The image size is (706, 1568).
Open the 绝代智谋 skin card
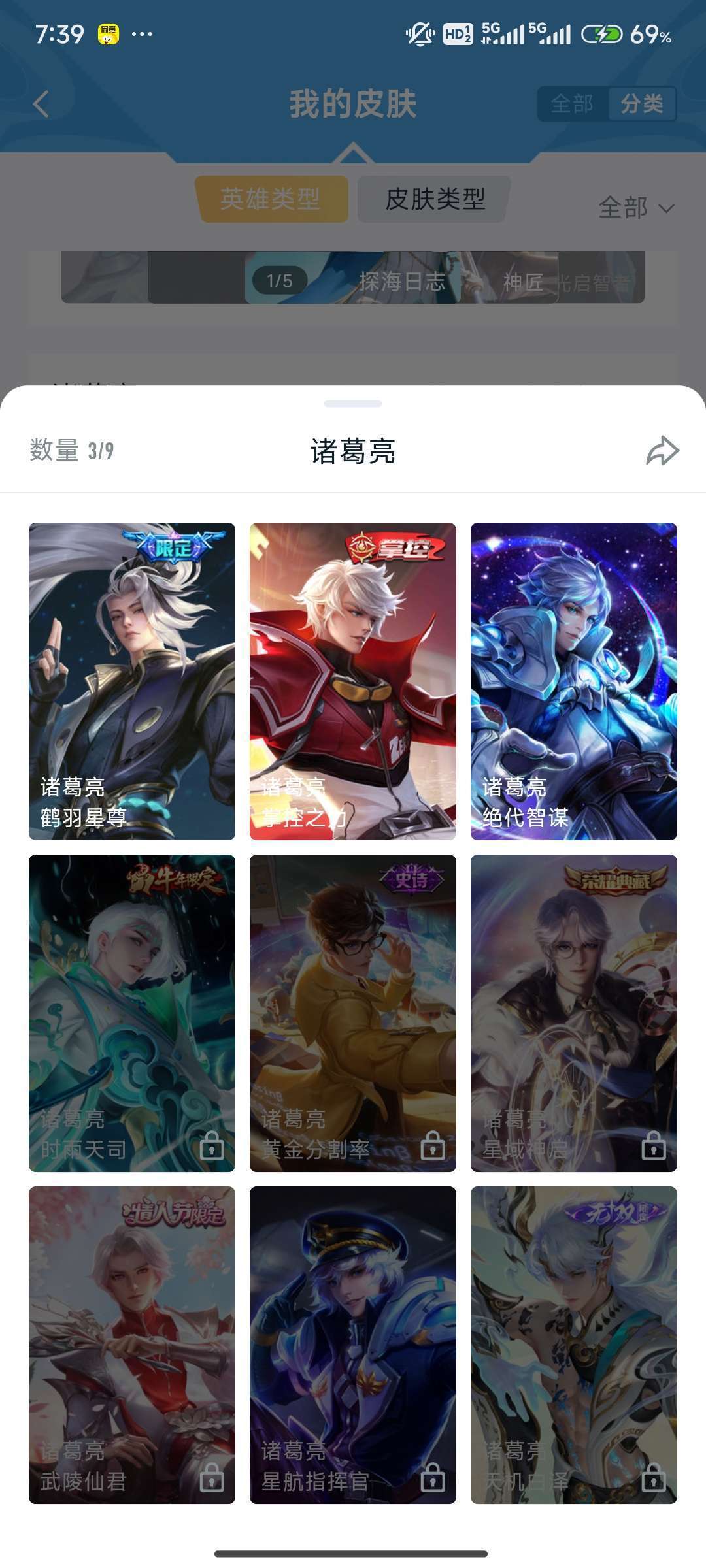pyautogui.click(x=574, y=681)
